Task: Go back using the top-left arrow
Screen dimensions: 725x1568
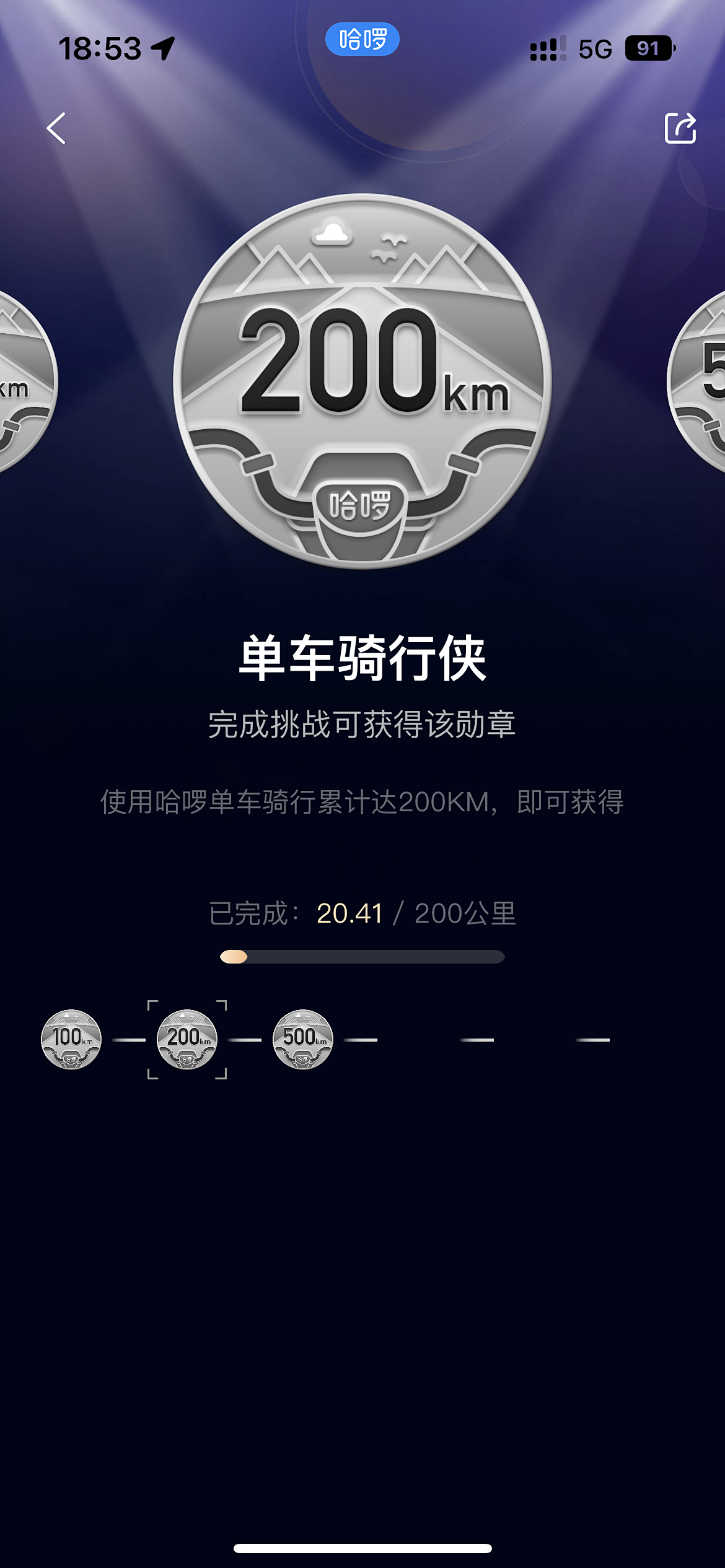Action: [56, 129]
